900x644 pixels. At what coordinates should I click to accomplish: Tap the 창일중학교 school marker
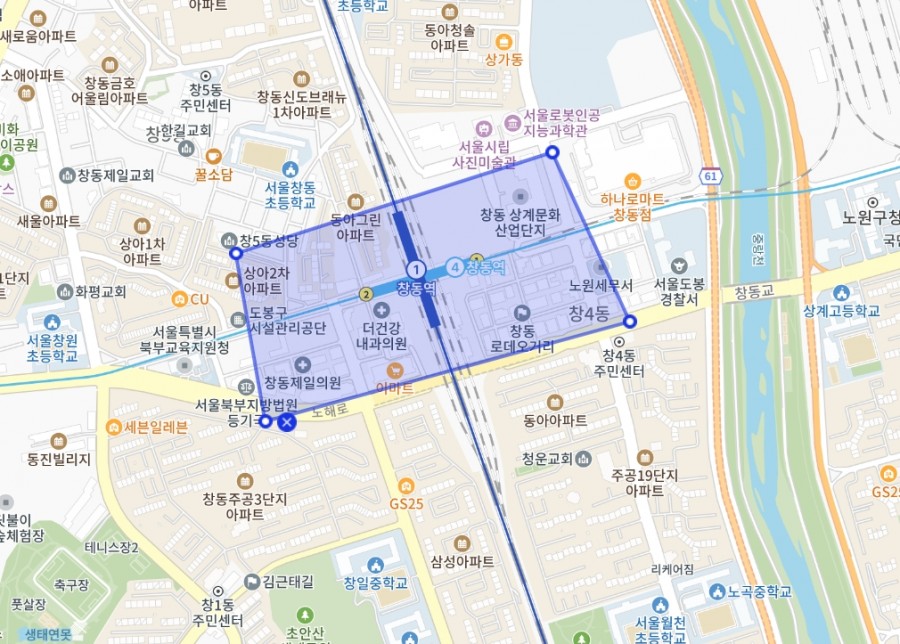[376, 565]
